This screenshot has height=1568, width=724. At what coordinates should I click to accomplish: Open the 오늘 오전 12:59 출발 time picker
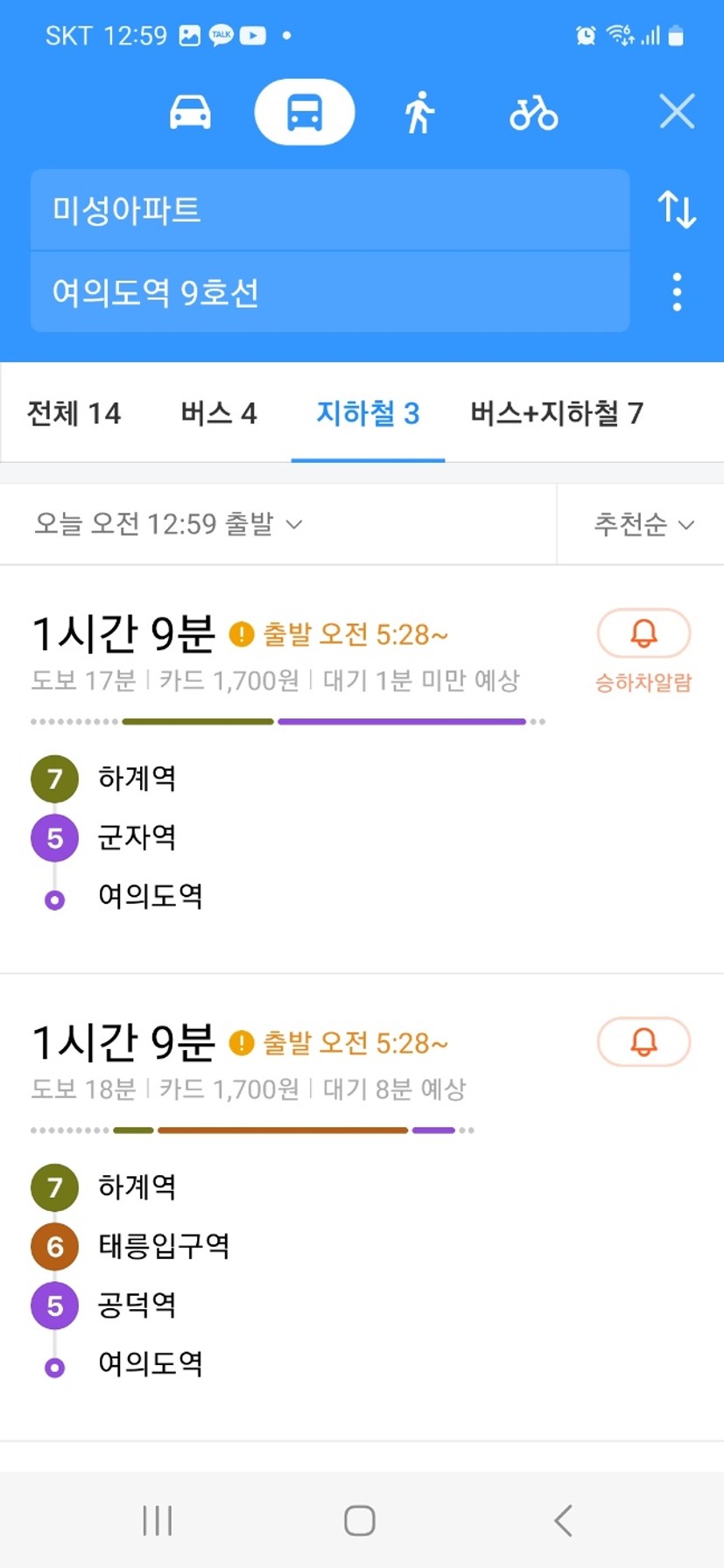[x=168, y=524]
